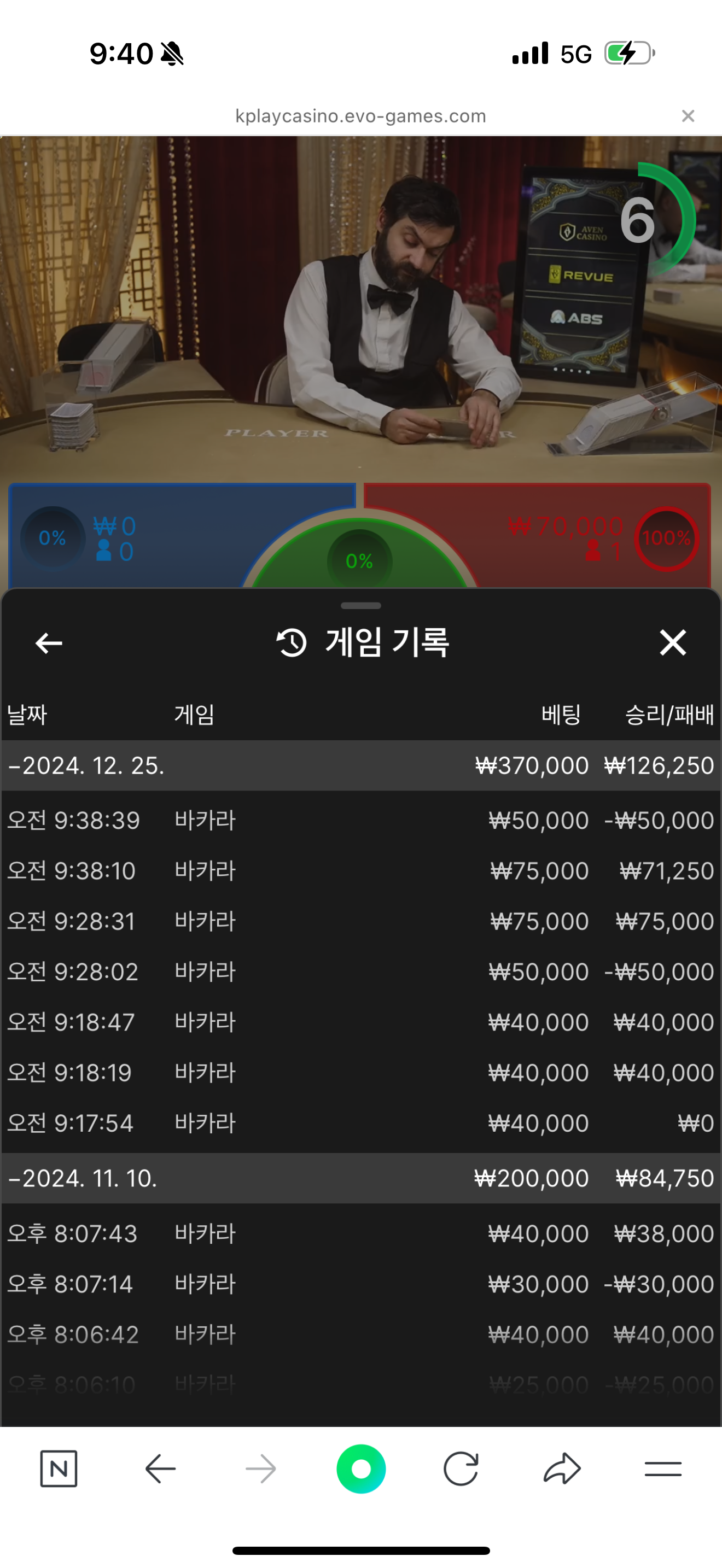Screen dimensions: 722x1568
Task: Open Naver home from browser toolbar
Action: click(59, 1469)
